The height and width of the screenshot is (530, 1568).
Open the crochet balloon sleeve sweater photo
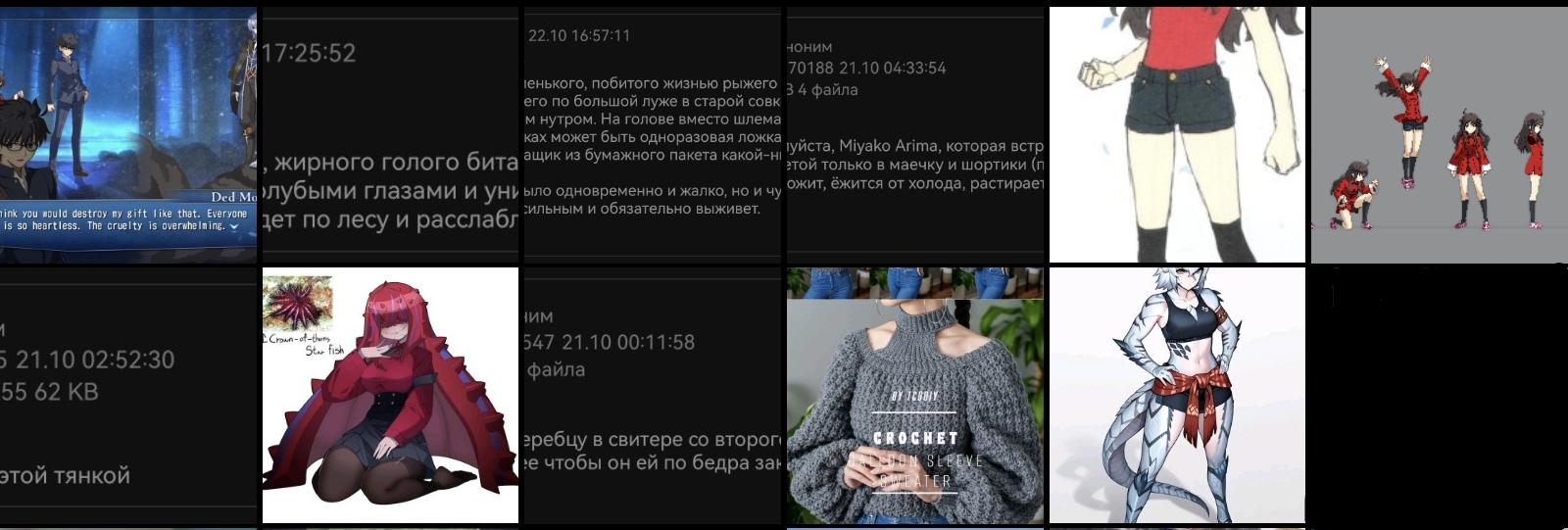pos(915,395)
